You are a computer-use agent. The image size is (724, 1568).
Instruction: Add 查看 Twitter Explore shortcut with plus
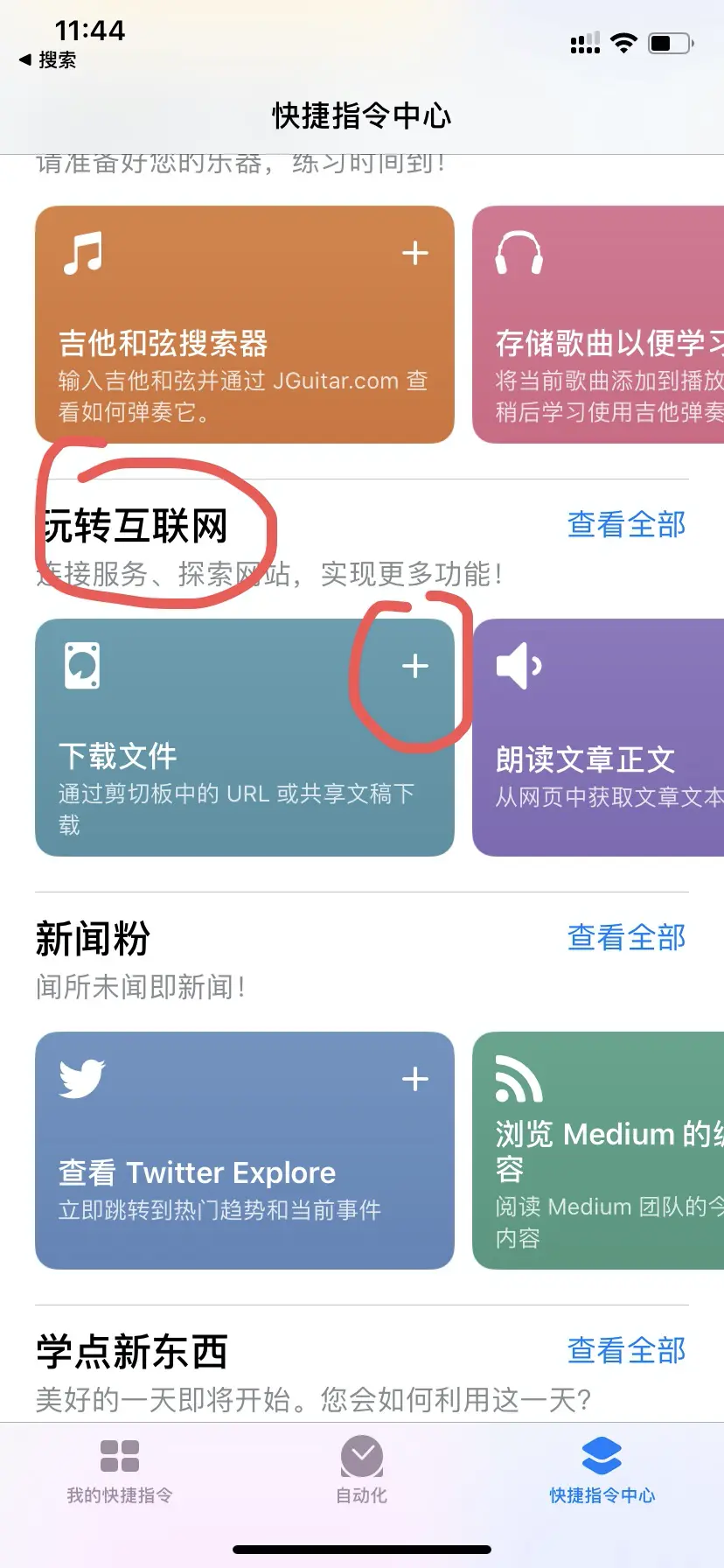point(414,1080)
